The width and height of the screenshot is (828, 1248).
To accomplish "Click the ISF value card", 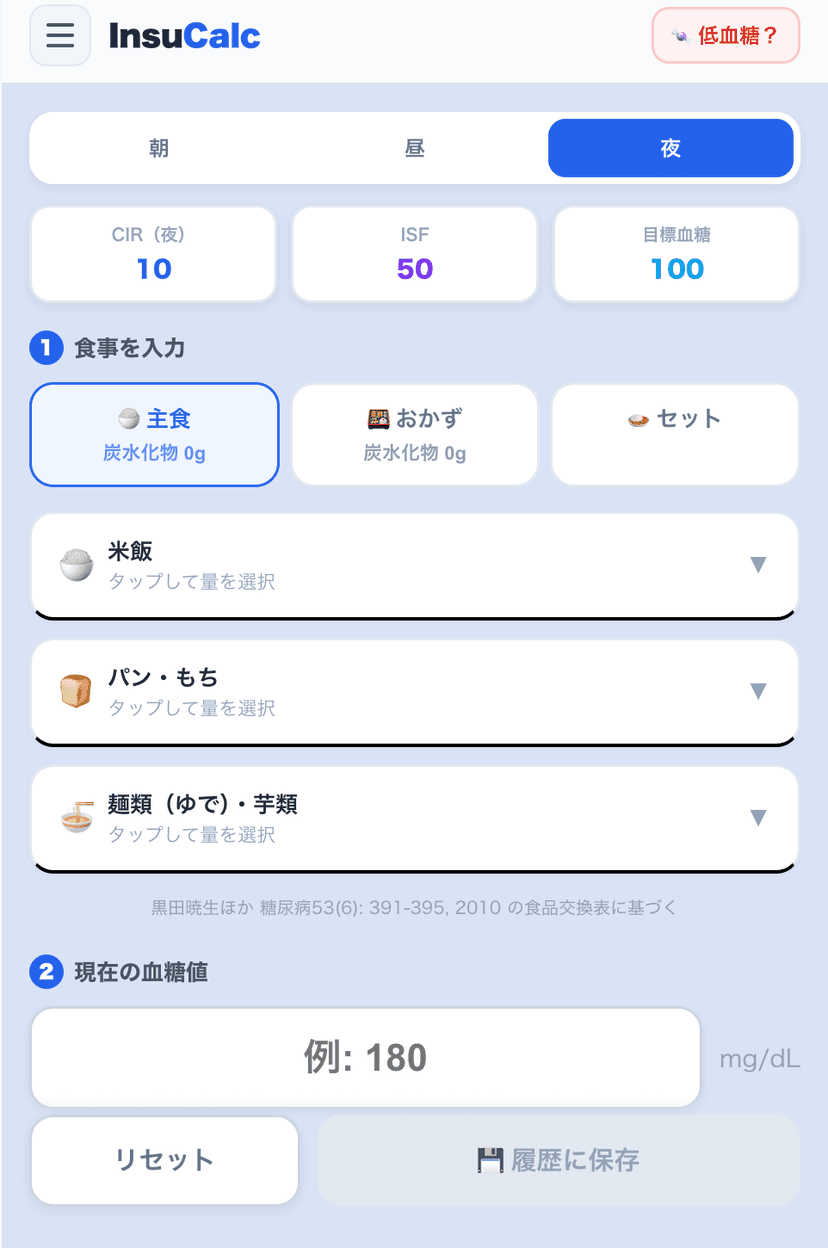I will click(x=414, y=253).
